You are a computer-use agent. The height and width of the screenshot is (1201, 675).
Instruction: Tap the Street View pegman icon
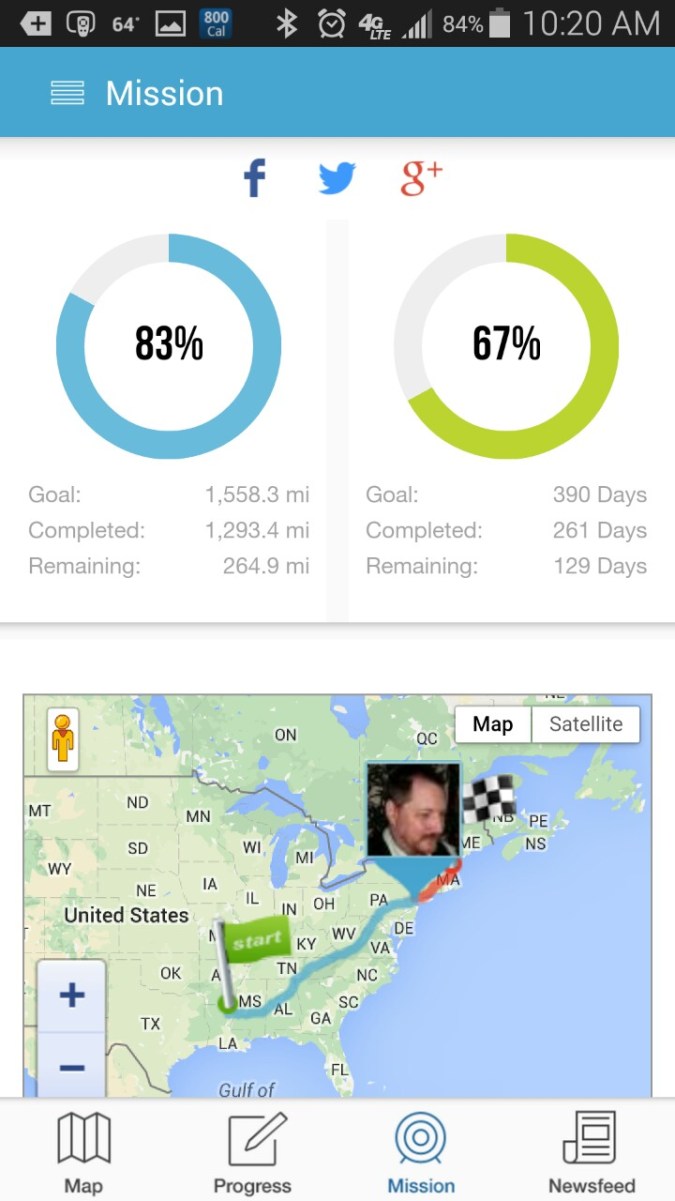pos(64,740)
